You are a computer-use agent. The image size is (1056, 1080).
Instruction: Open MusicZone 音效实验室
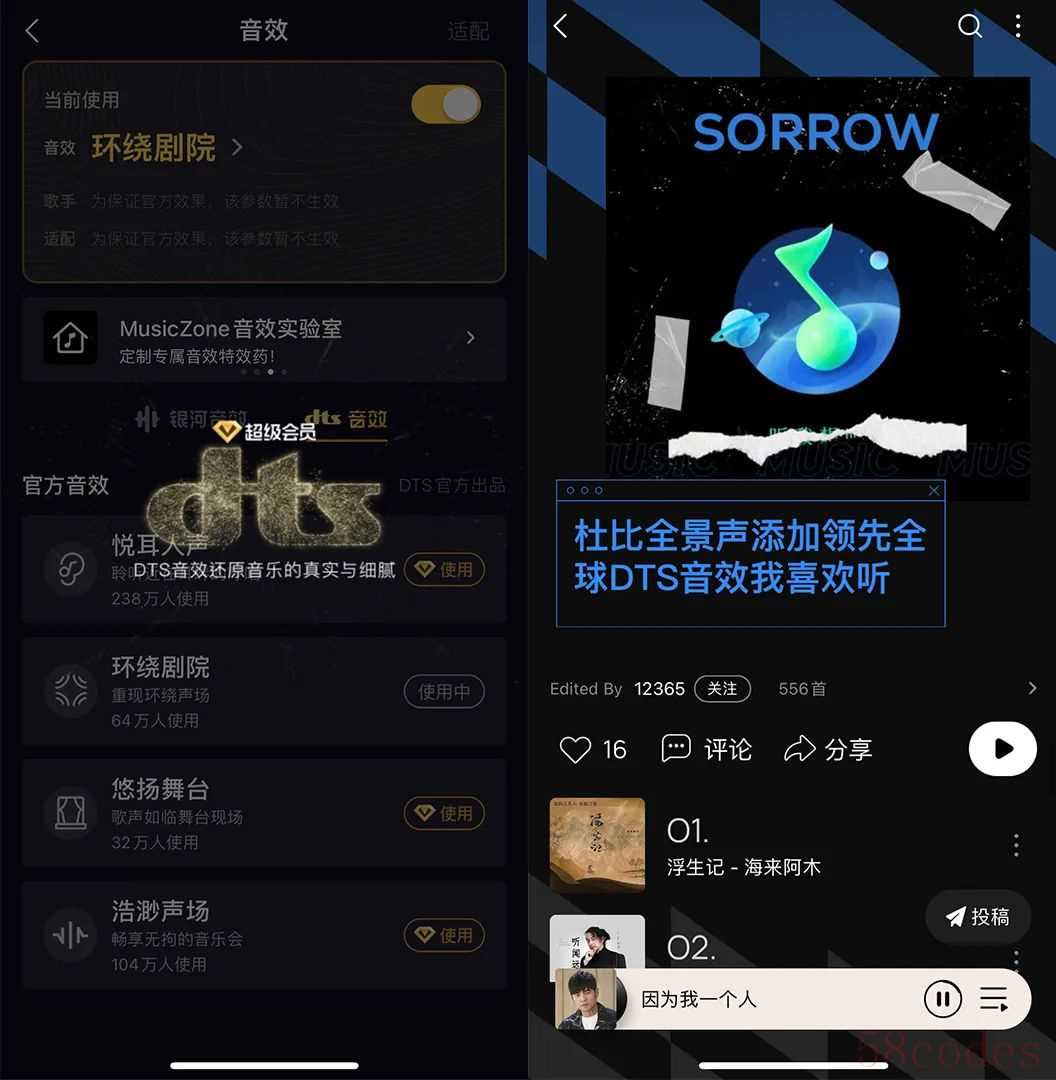click(264, 338)
